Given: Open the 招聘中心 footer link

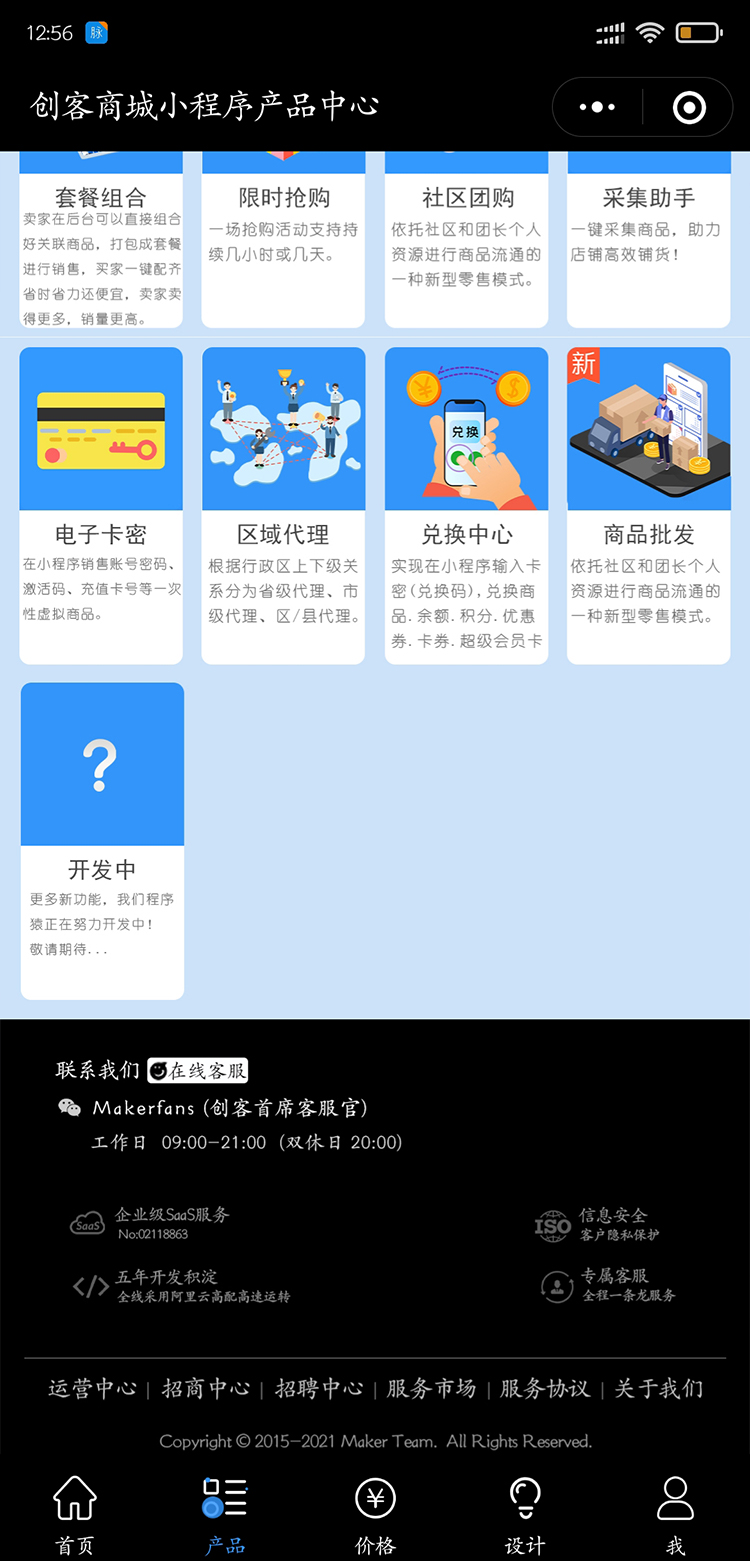Looking at the screenshot, I should tap(319, 1388).
